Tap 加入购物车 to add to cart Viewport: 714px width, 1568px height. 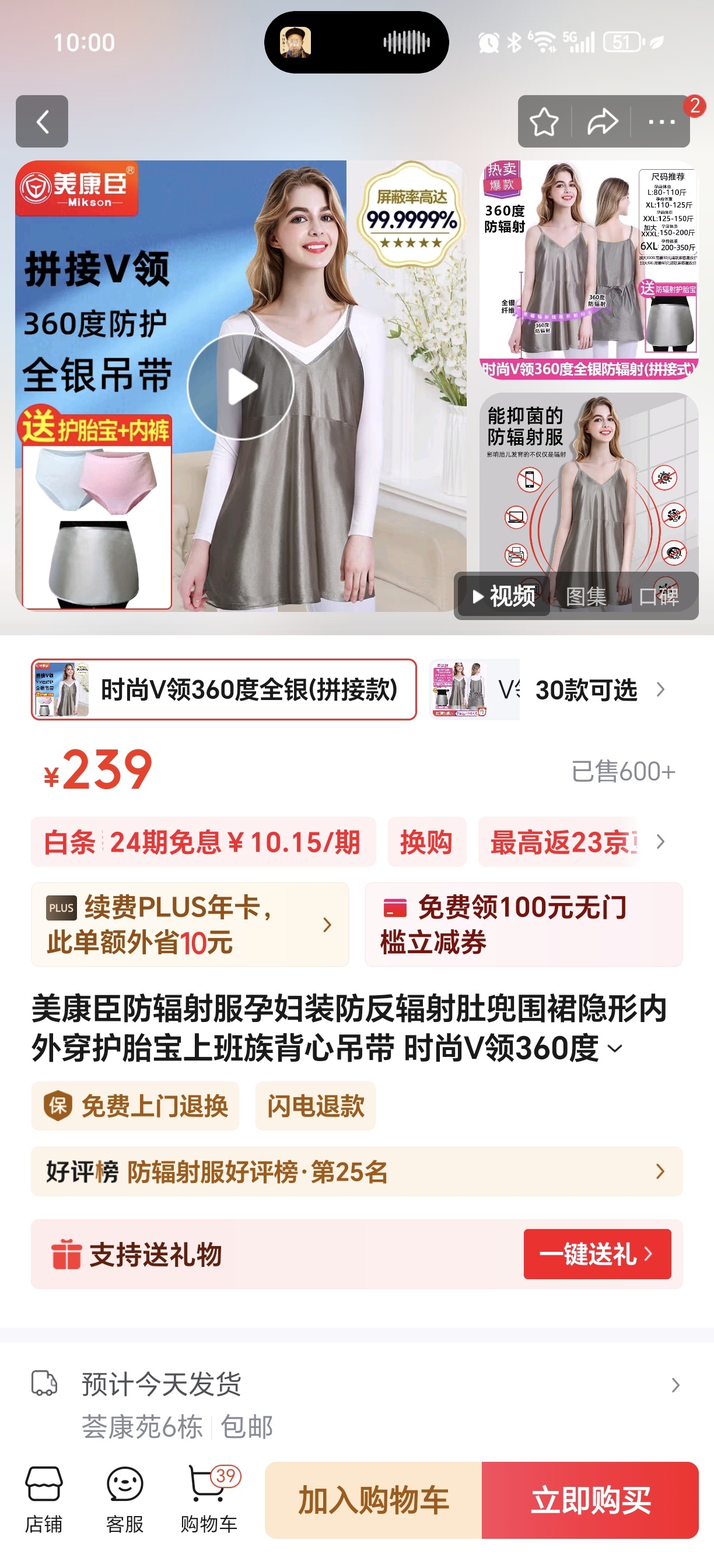373,1500
